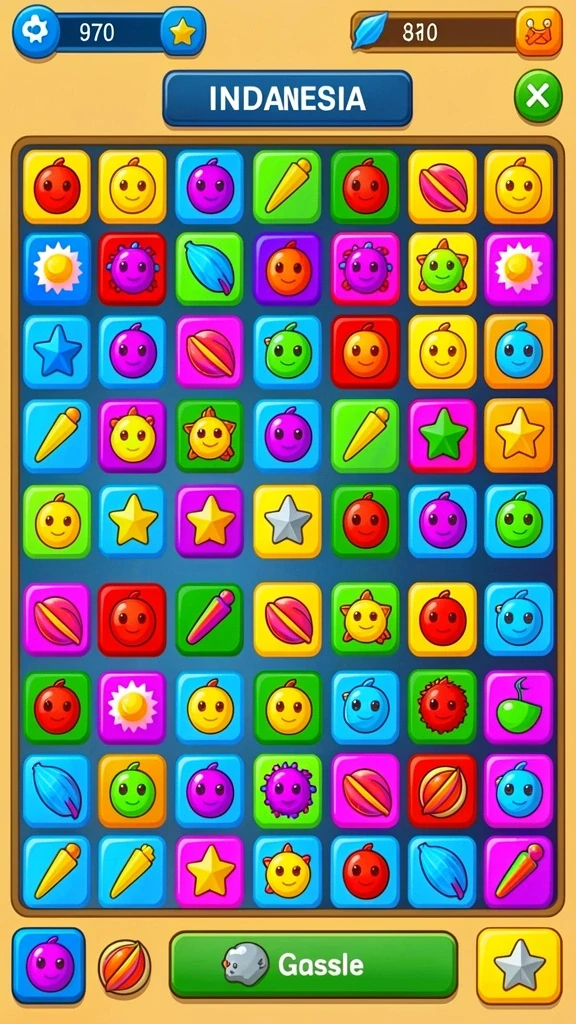576x1024 pixels.
Task: Select the orange striped ball on the red tile
Action: (443, 791)
